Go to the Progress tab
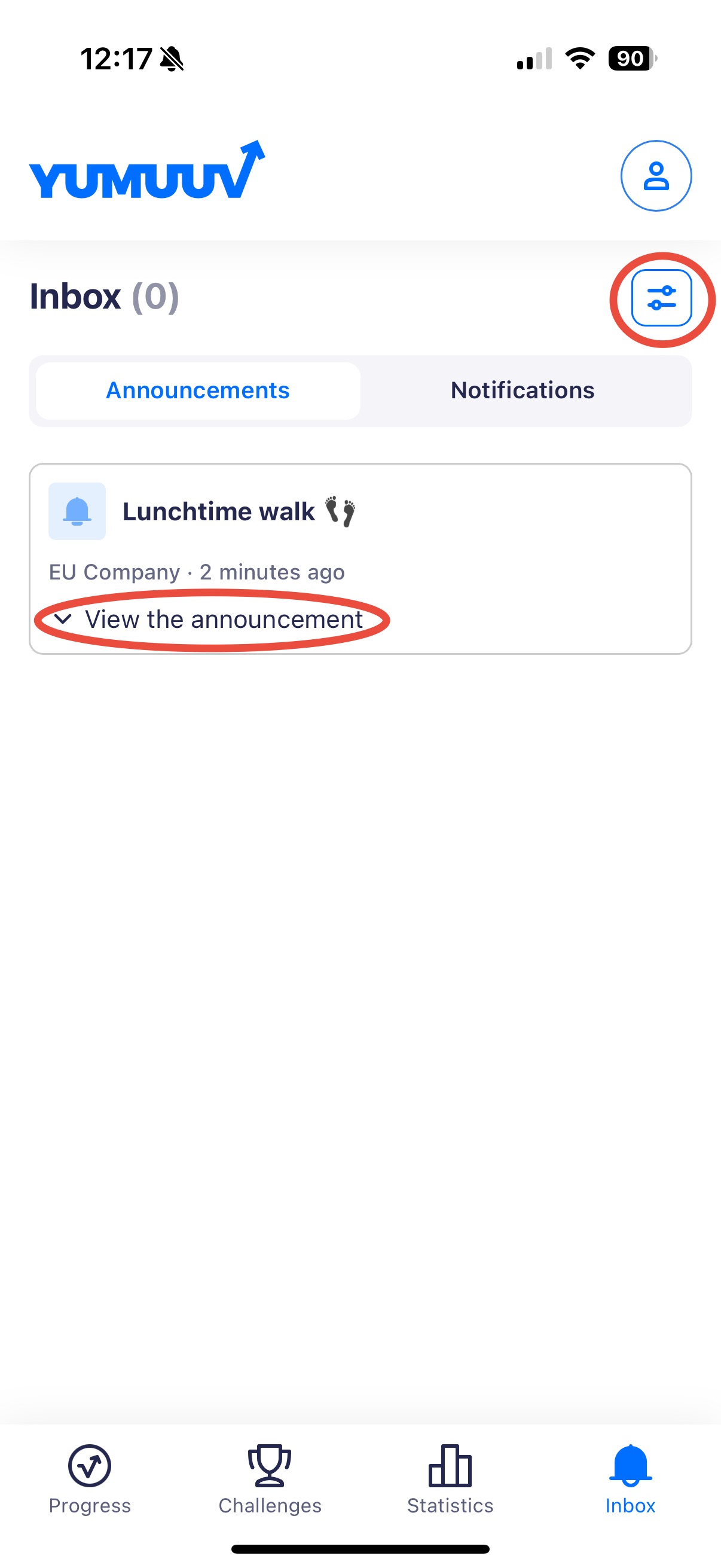This screenshot has height=1568, width=721. pos(90,1478)
